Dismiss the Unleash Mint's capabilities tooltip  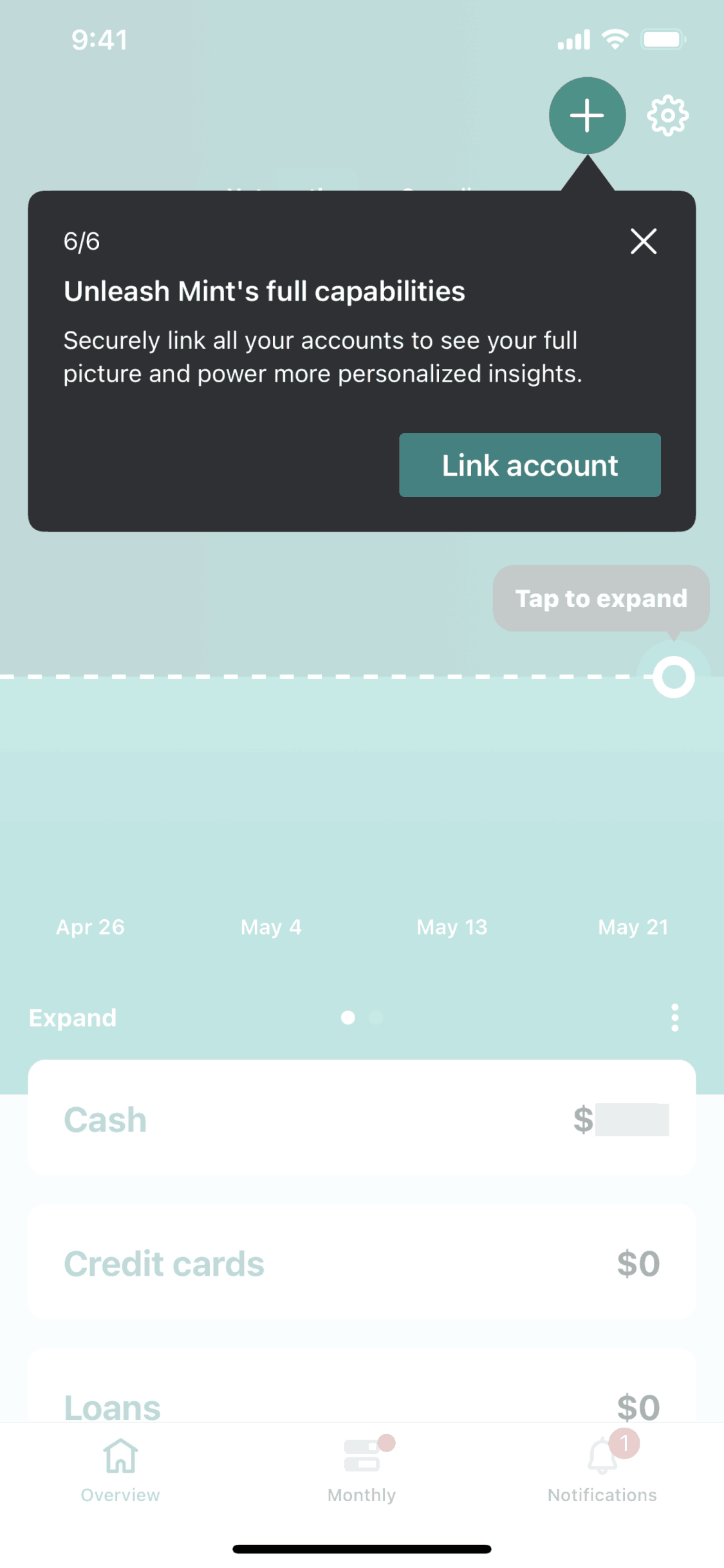click(x=643, y=241)
